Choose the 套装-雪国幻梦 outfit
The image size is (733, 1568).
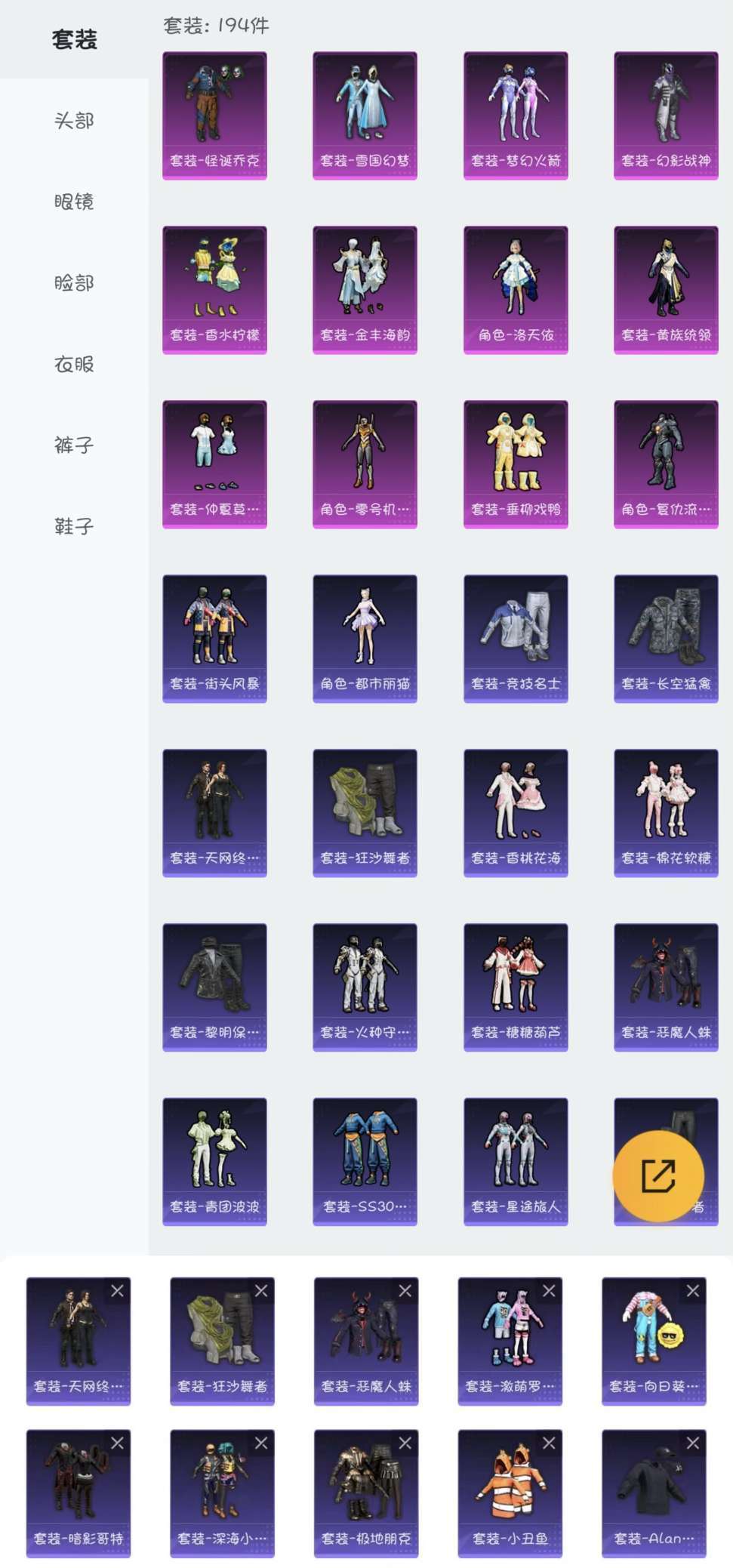(365, 116)
